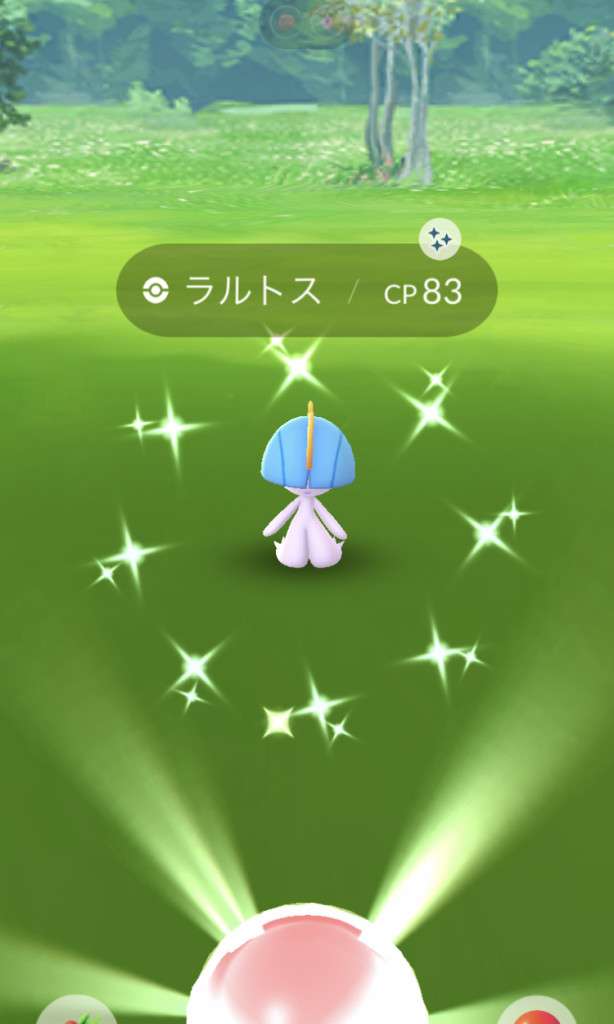Tap the Poké Ball to grab it
The image size is (614, 1024).
point(307,975)
